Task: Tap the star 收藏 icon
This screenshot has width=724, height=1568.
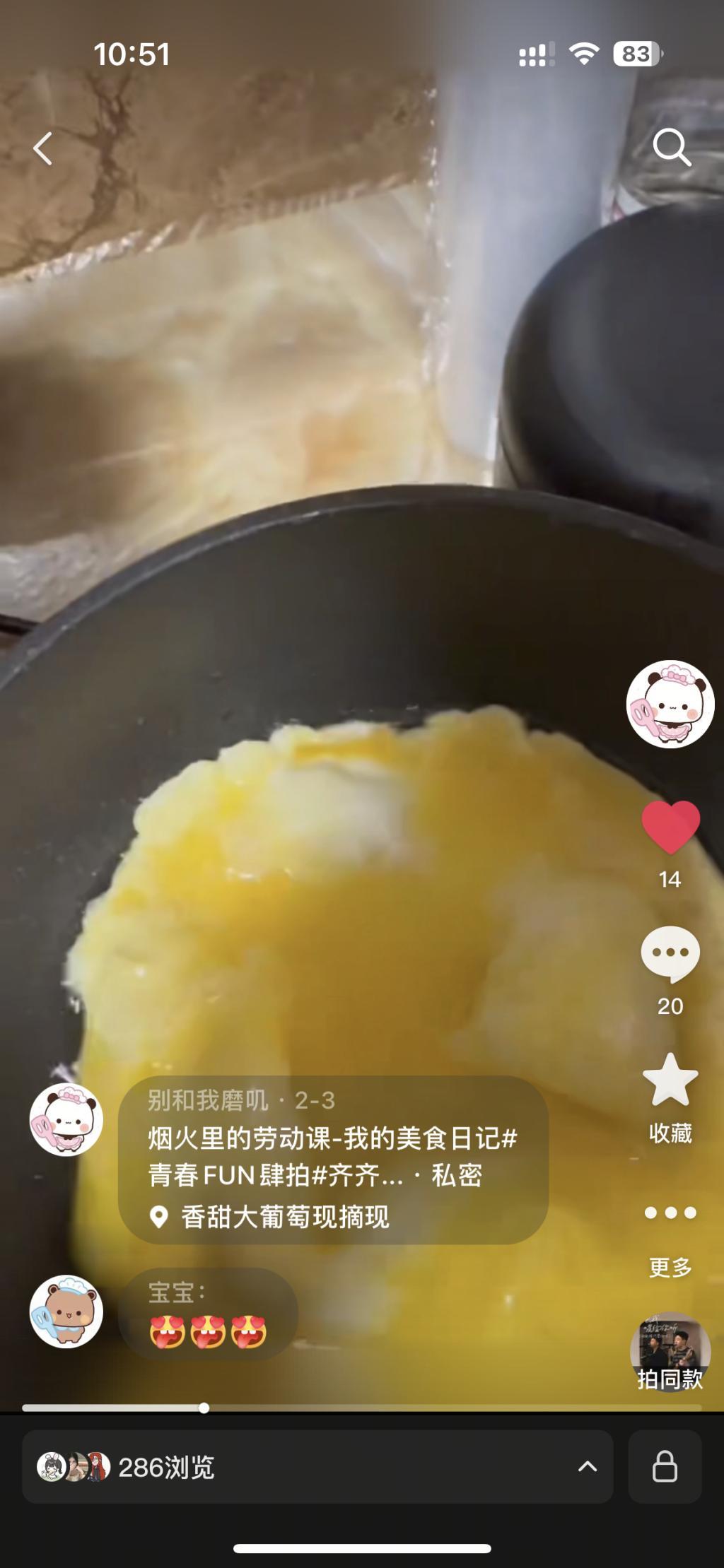Action: pyautogui.click(x=670, y=1081)
